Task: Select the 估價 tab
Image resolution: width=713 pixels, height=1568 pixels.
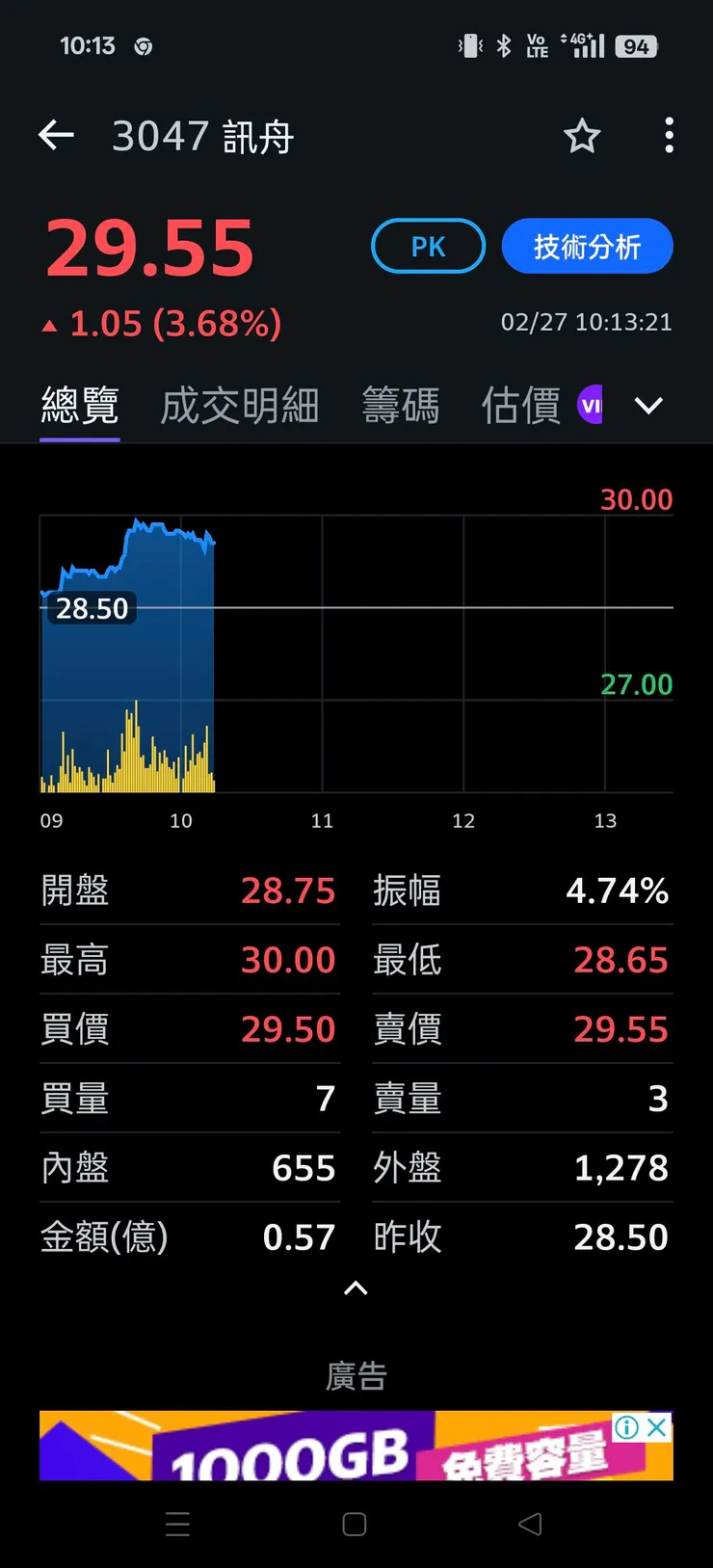Action: click(519, 405)
